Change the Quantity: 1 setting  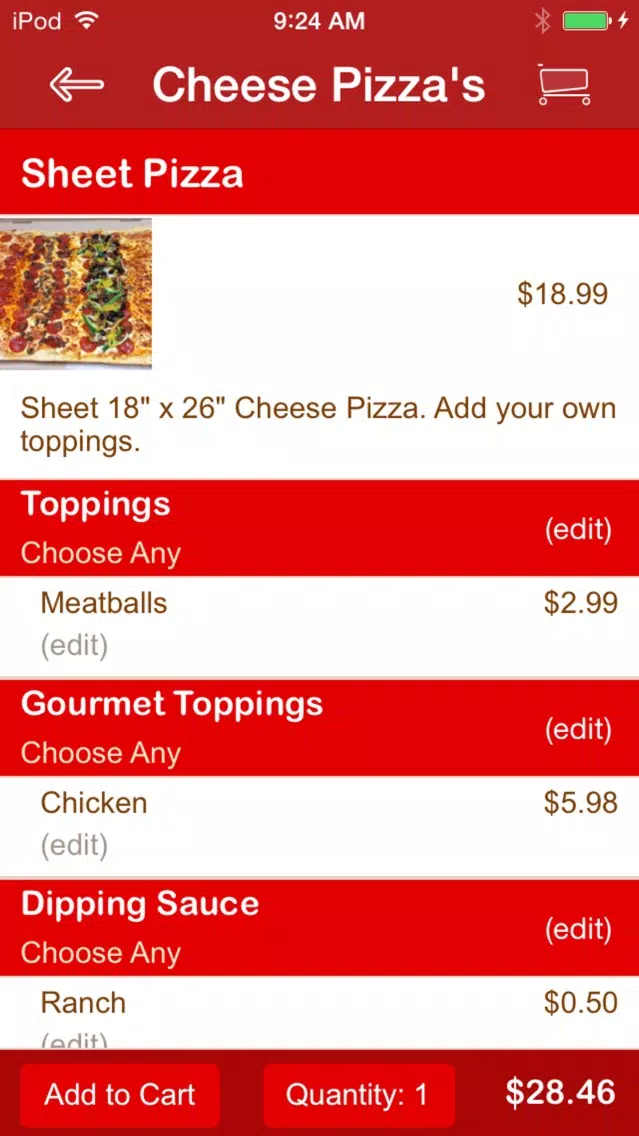[358, 1094]
